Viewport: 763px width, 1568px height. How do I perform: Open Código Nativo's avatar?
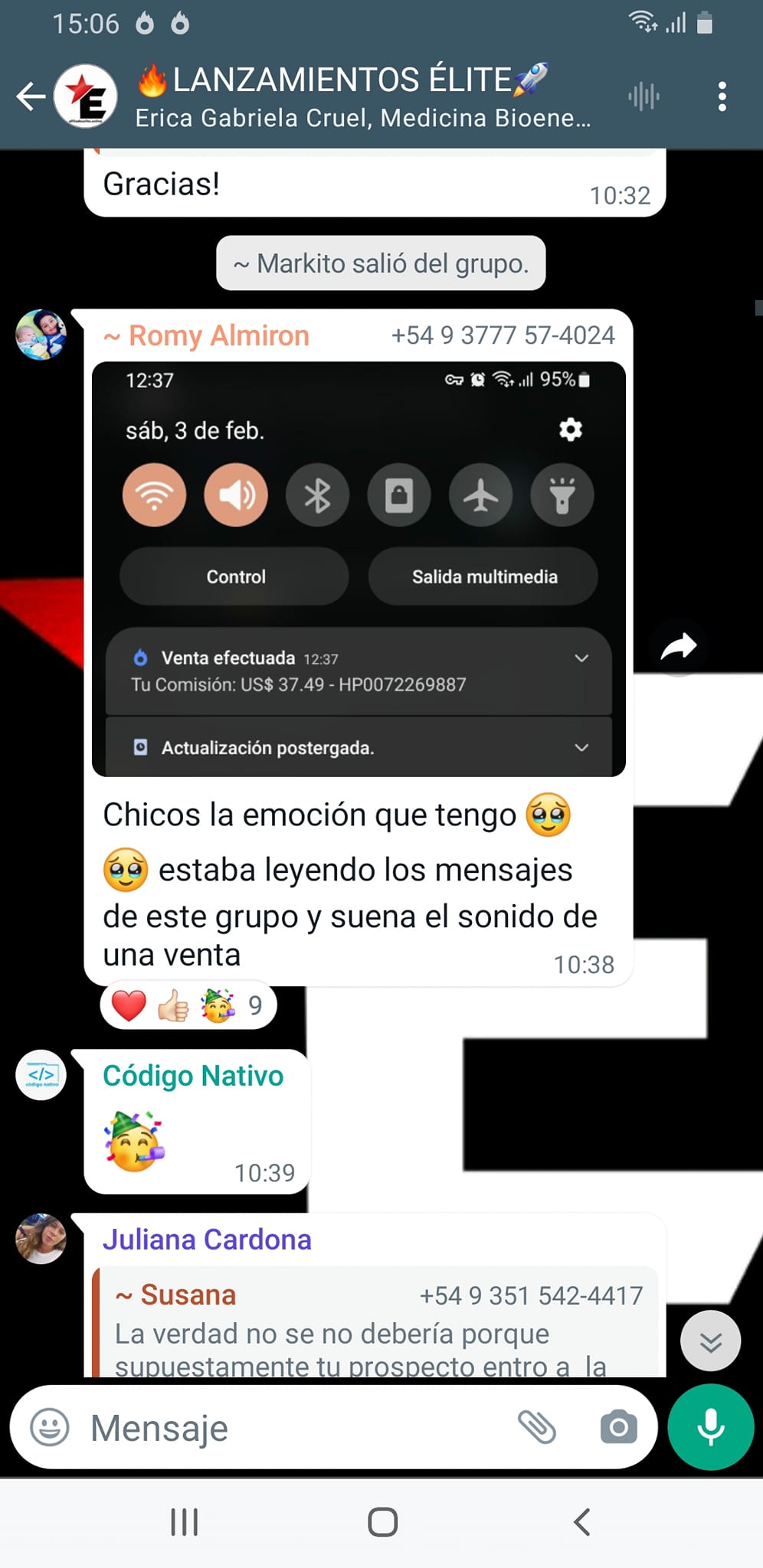(x=41, y=1075)
